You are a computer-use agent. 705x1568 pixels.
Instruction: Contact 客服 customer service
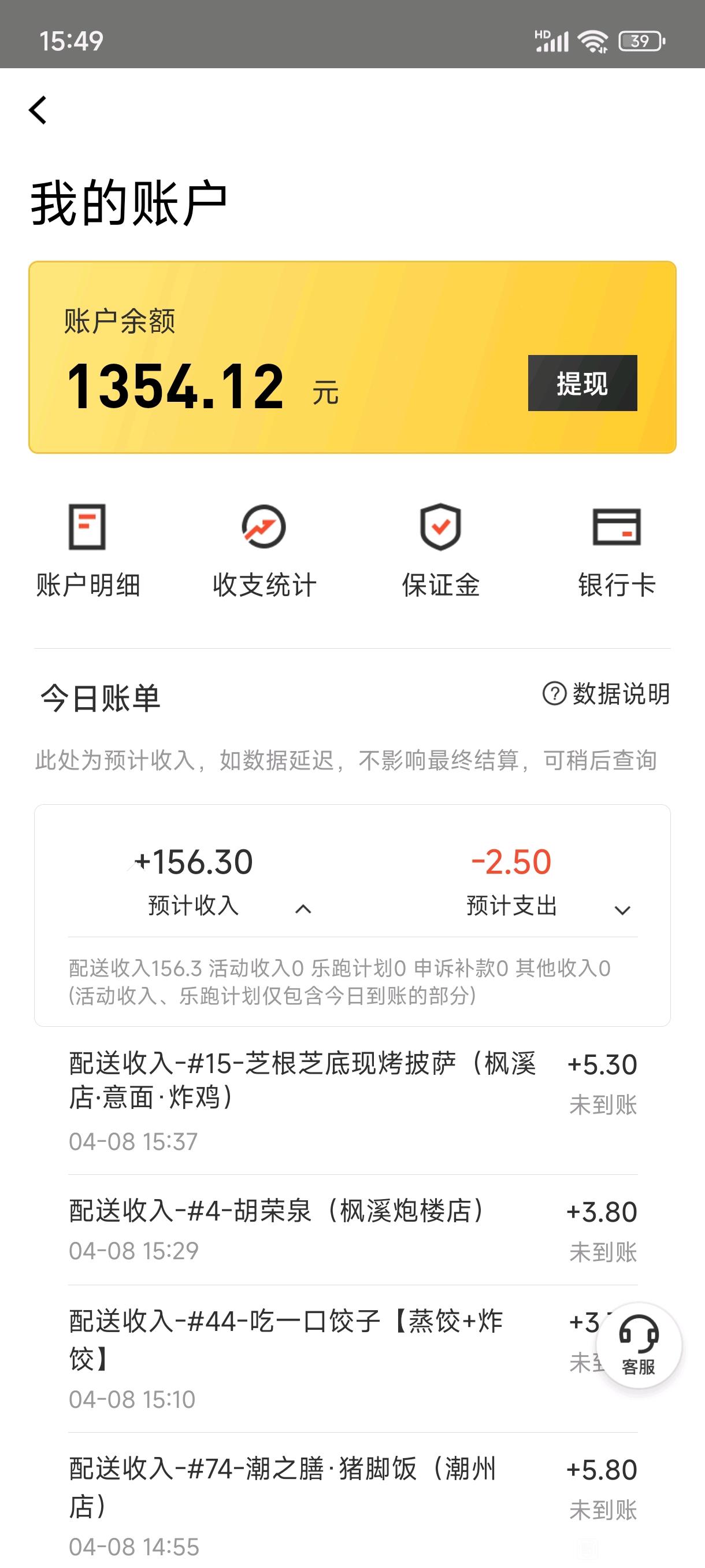tap(639, 1345)
